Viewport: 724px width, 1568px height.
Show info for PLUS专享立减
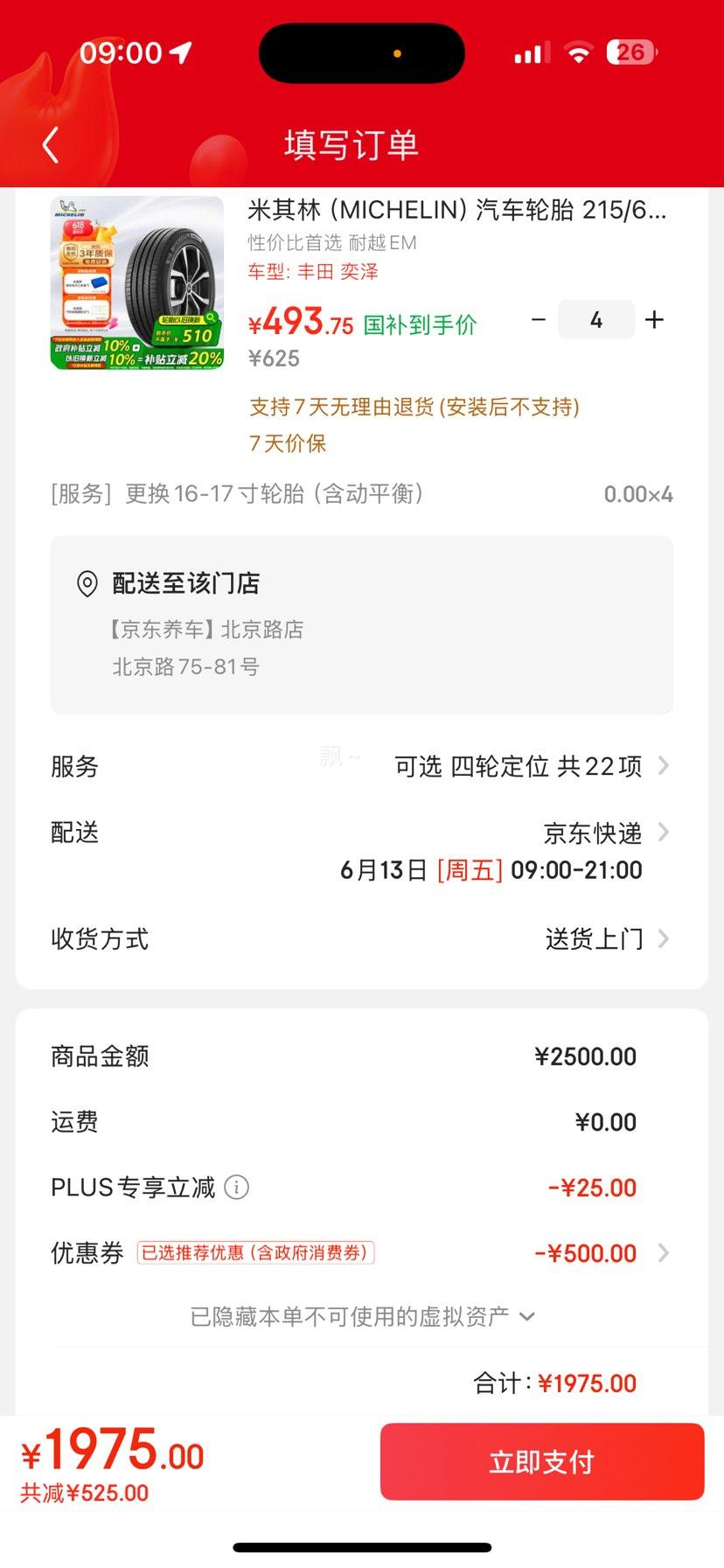point(237,1188)
